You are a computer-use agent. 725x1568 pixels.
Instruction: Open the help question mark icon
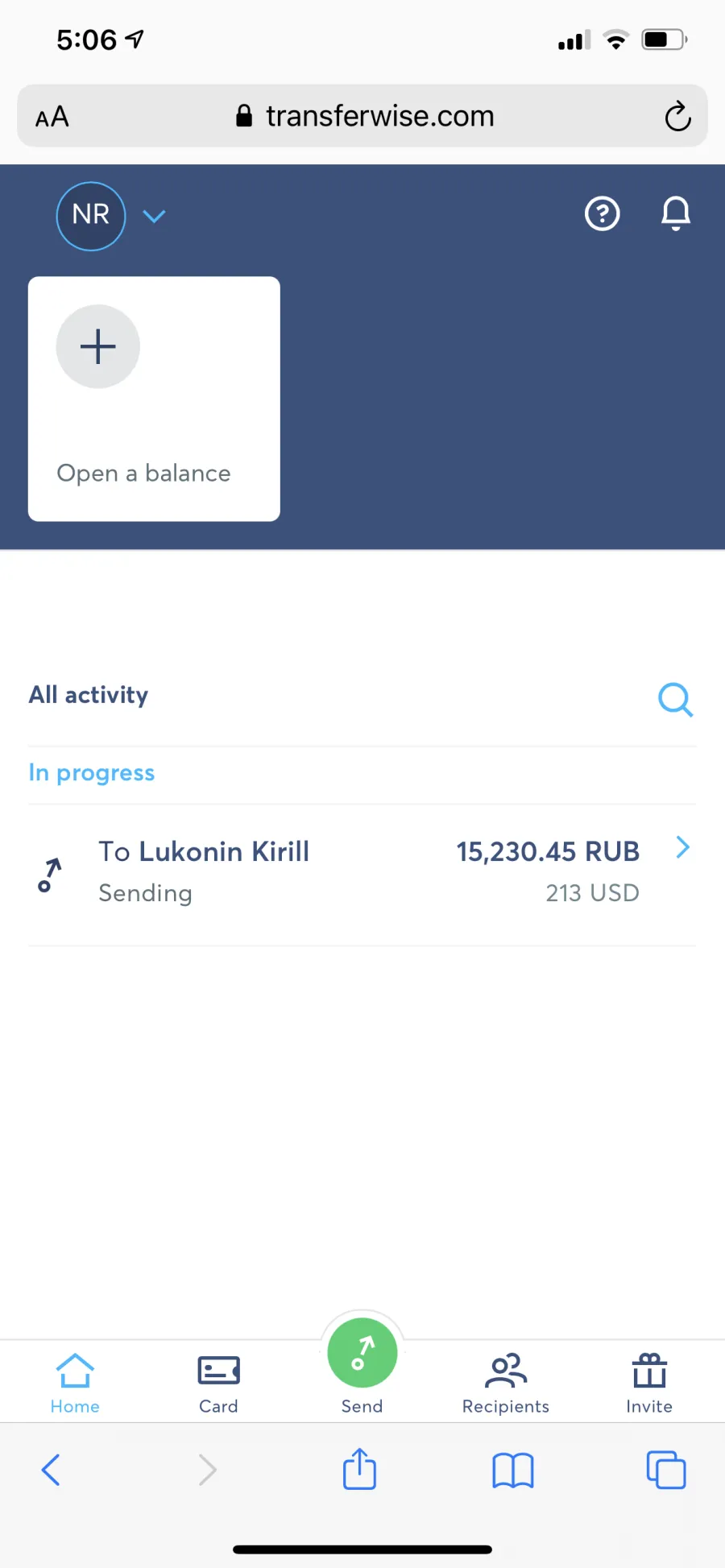(602, 214)
